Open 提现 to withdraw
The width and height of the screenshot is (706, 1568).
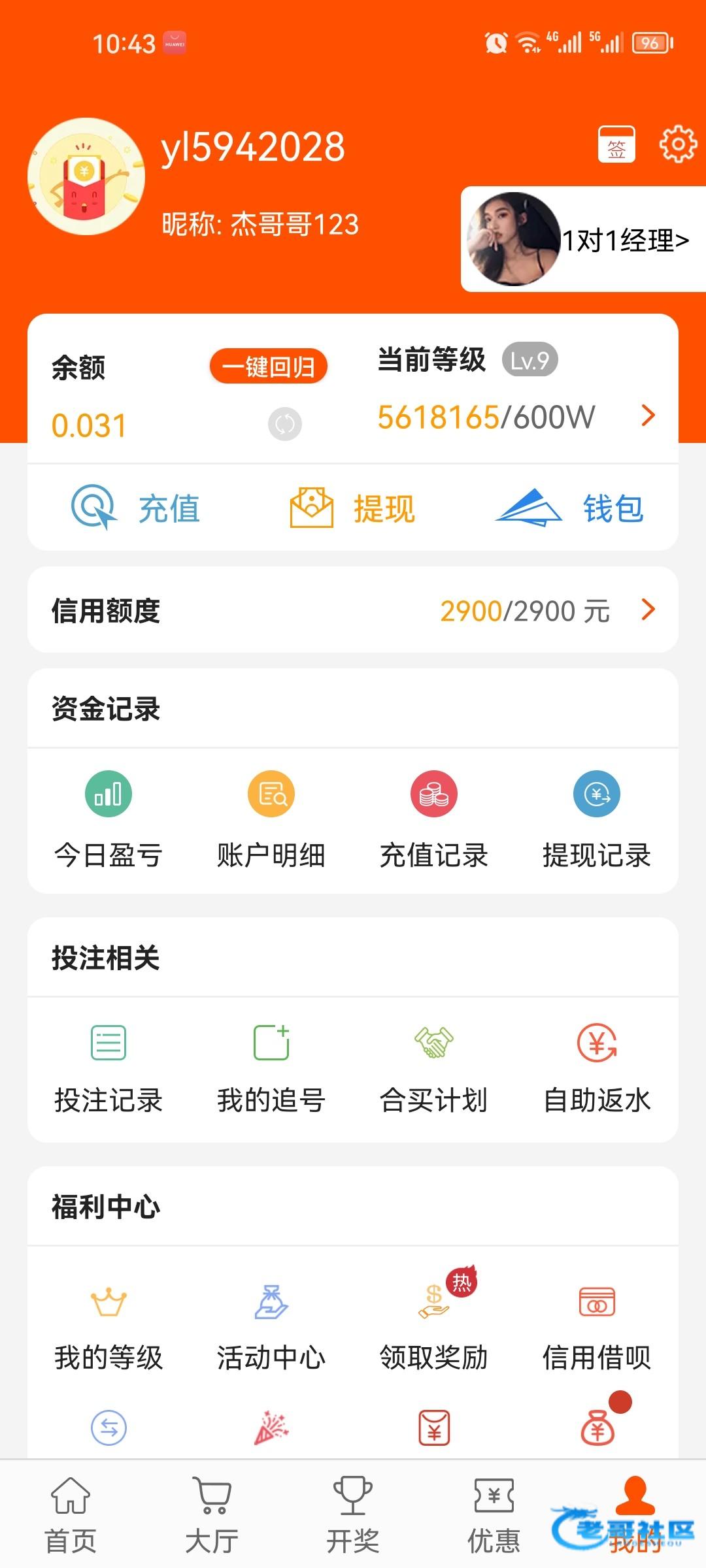pos(353,508)
